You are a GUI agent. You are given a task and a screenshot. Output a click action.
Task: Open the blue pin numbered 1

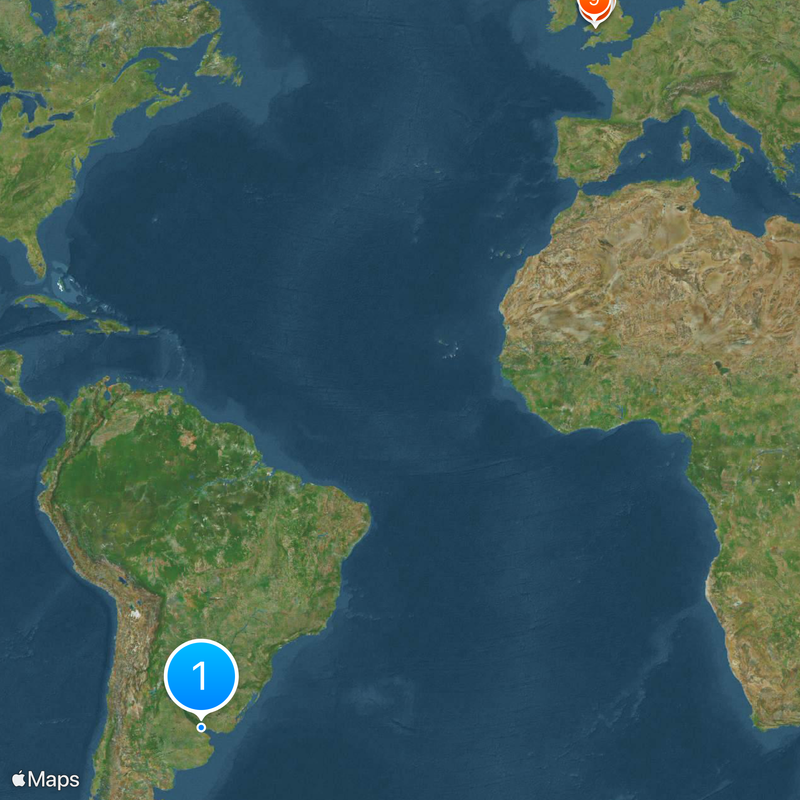click(200, 677)
